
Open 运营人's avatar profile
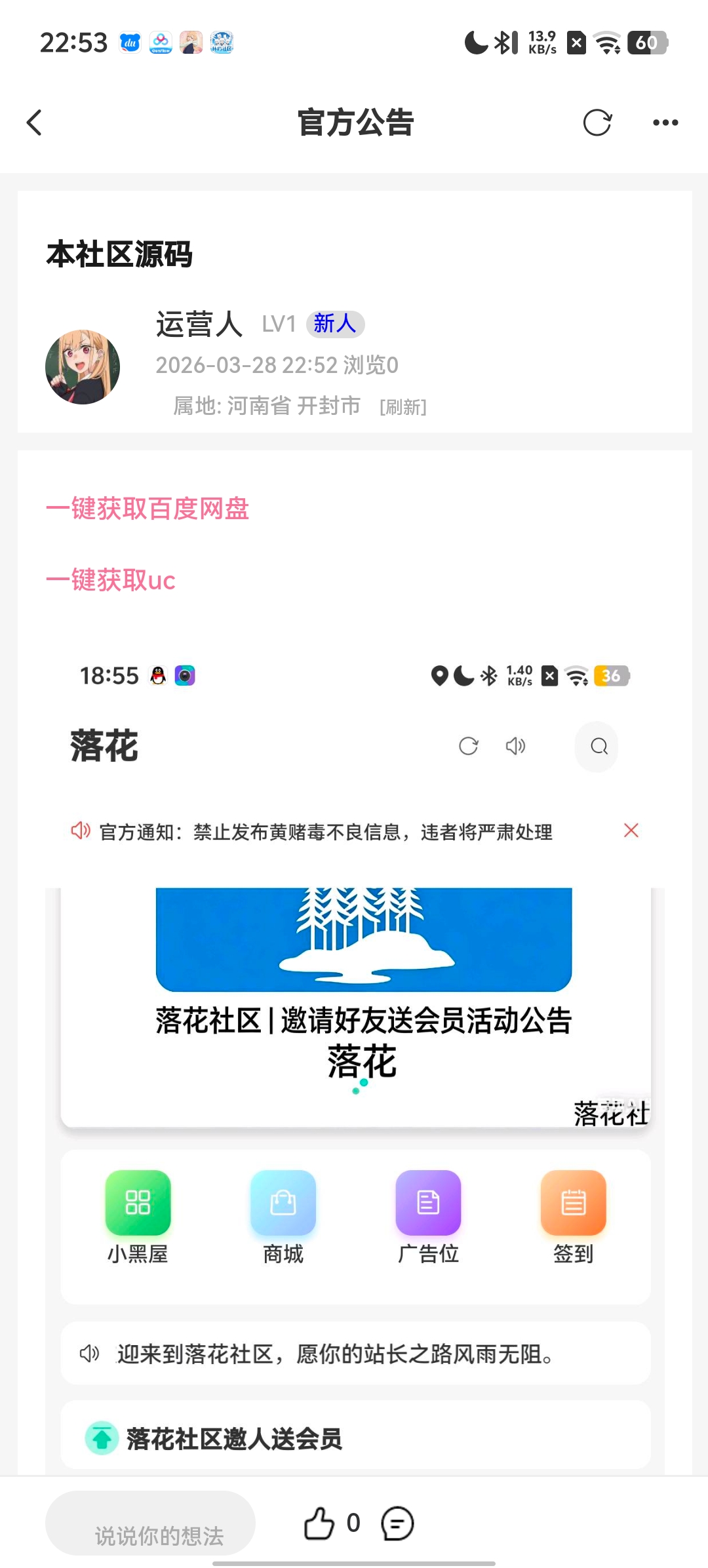point(83,367)
